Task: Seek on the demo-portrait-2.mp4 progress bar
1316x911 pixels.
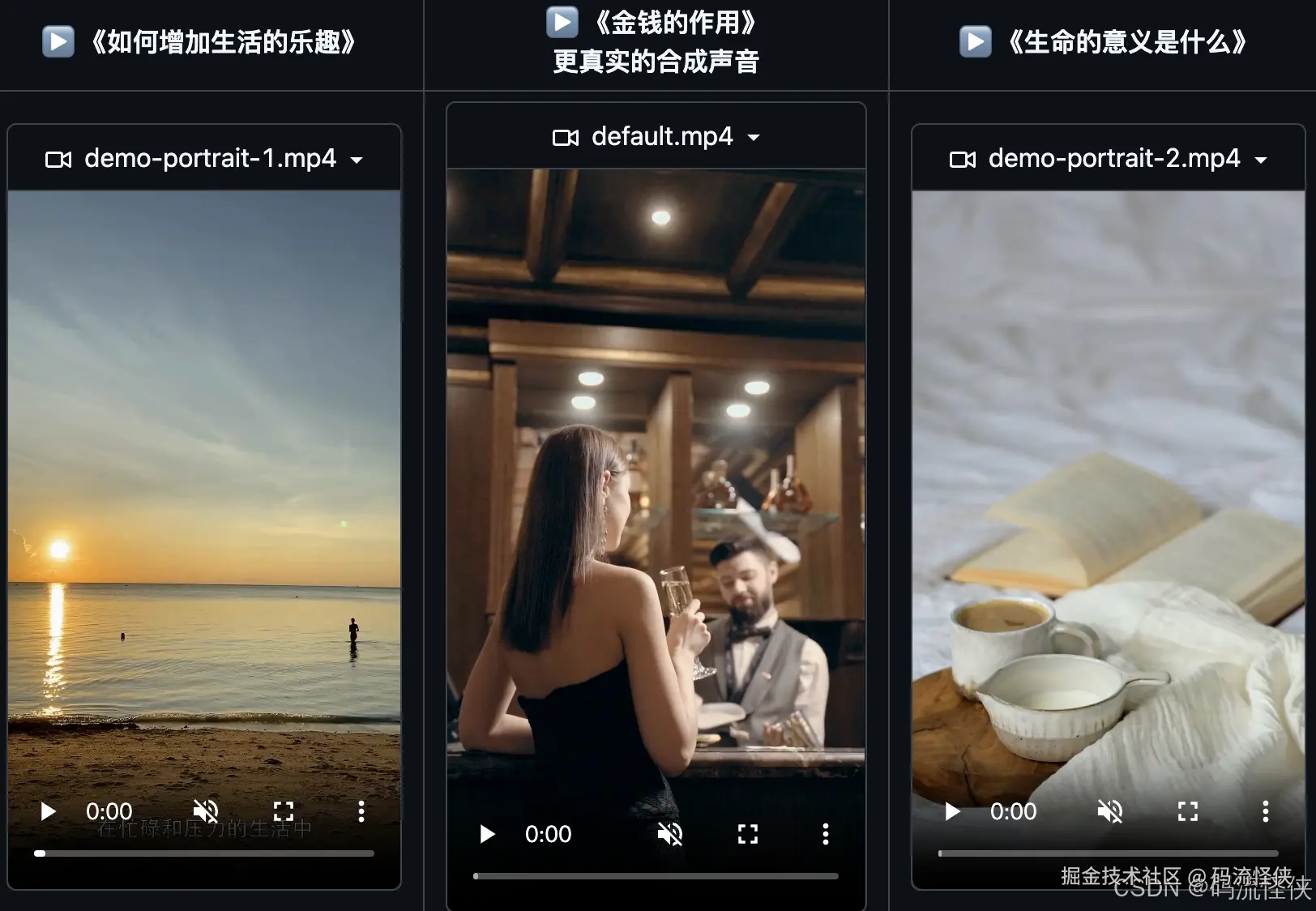Action: 1108,853
